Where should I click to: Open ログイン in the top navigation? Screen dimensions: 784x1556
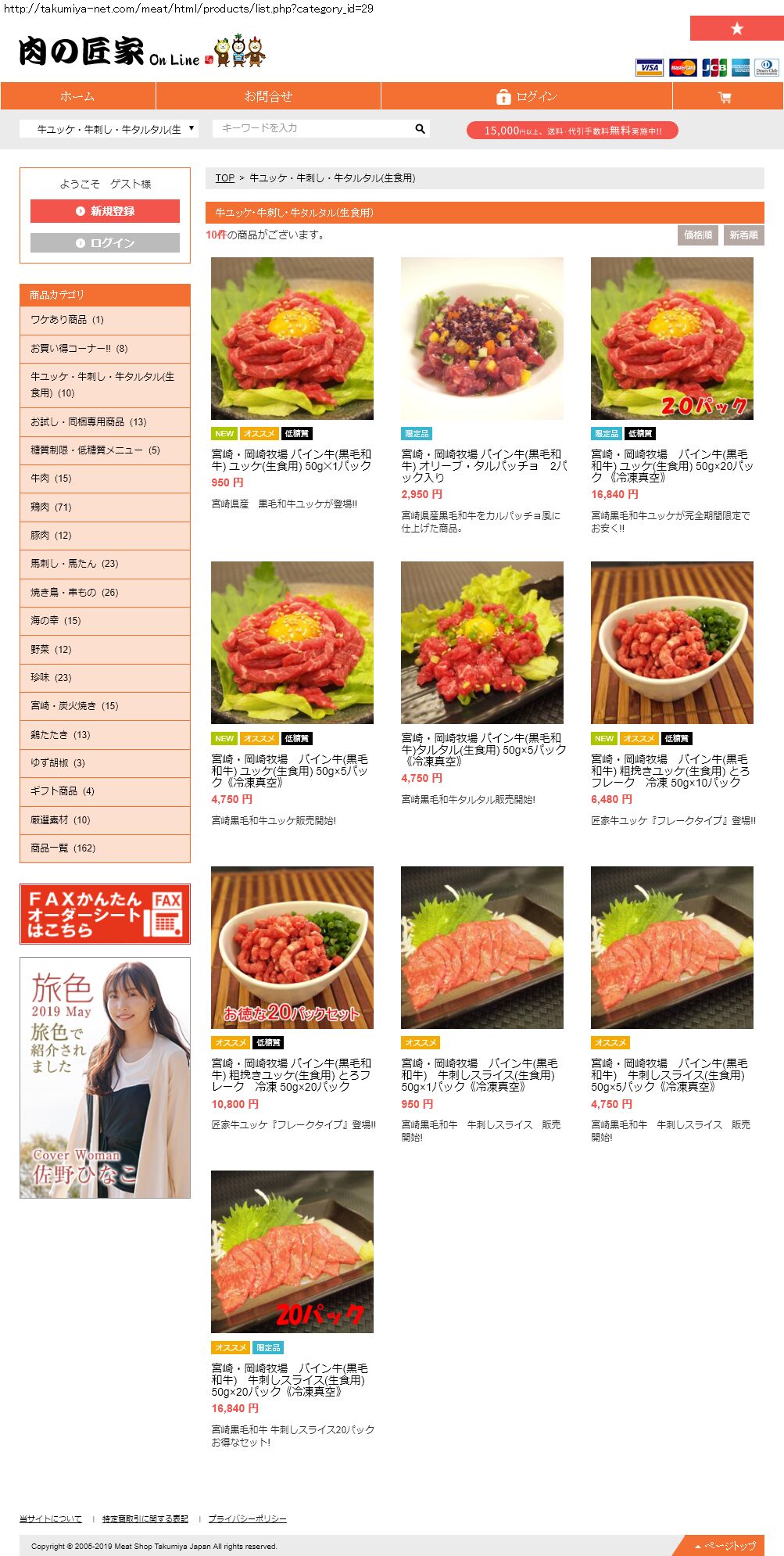point(527,97)
